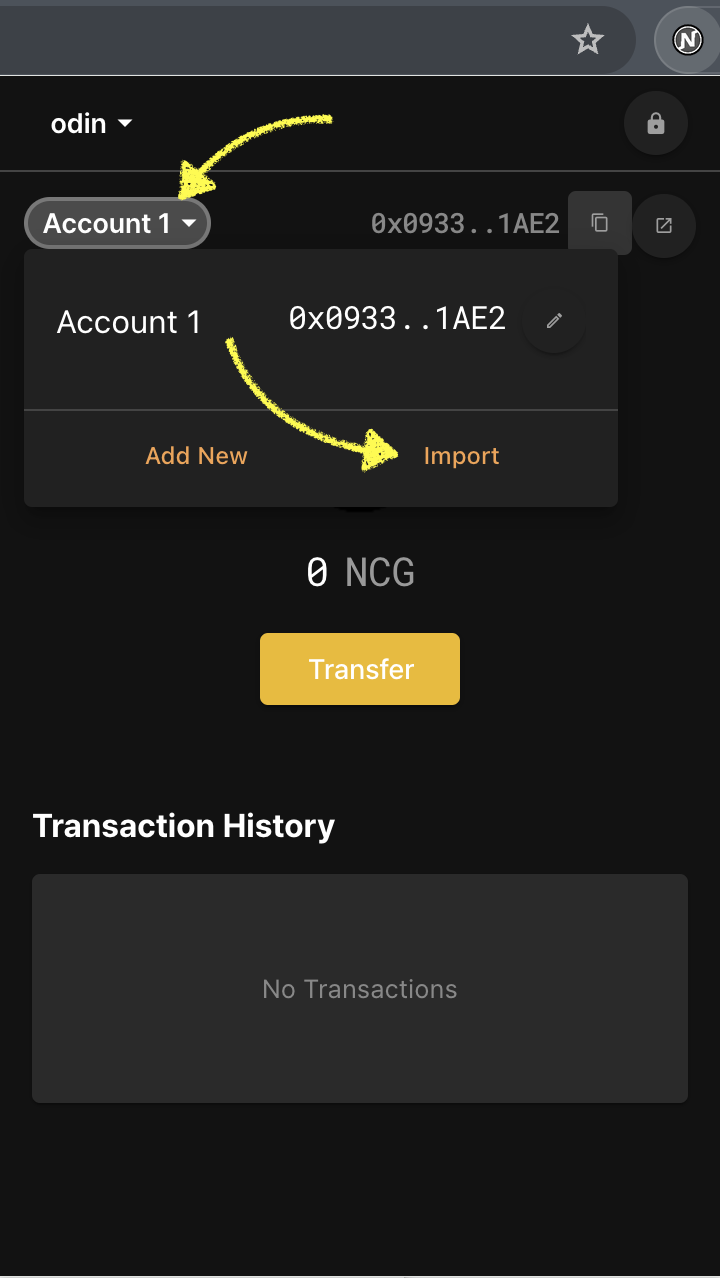Bookmark the page with the star icon
Screen dimensions: 720x1278
587,40
